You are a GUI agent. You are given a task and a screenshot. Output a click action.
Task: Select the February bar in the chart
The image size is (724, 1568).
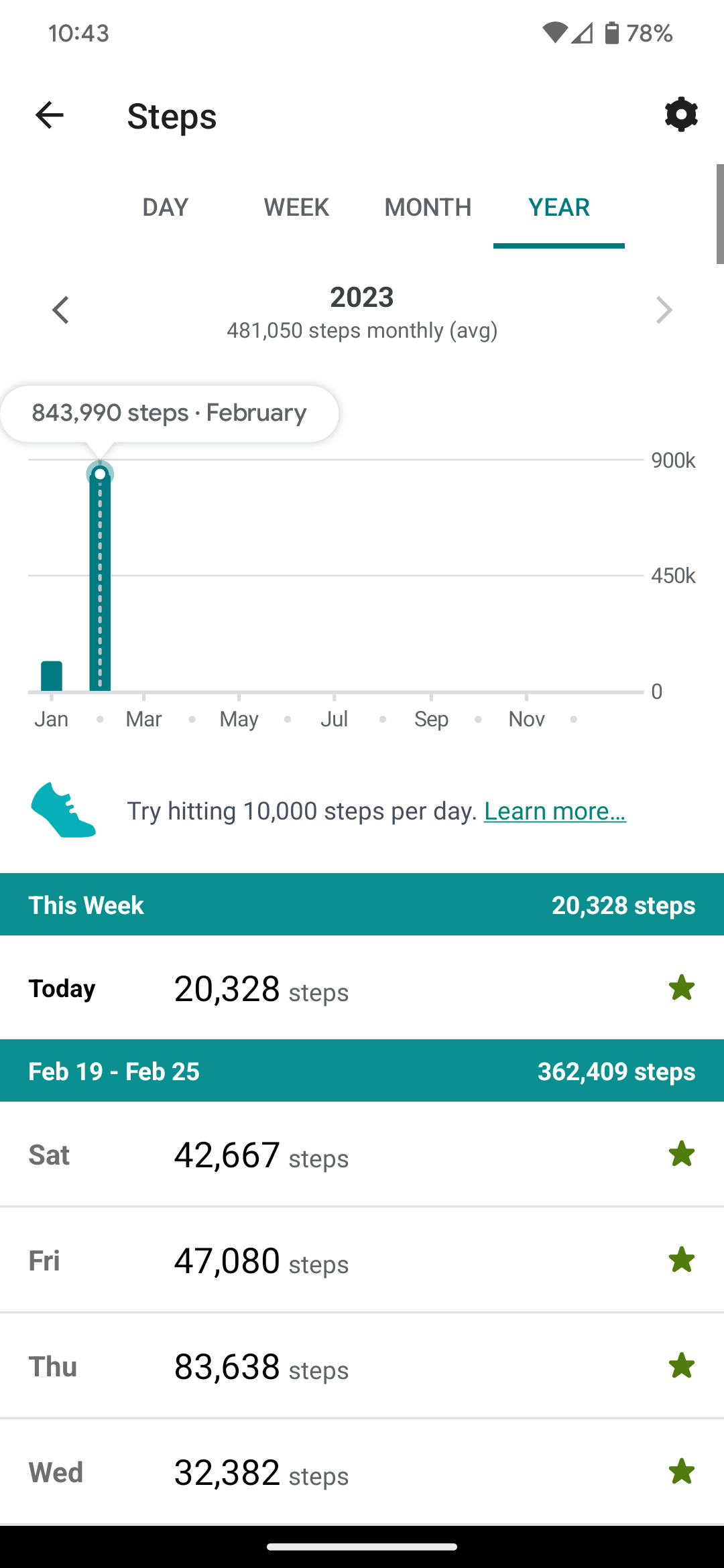[100, 582]
